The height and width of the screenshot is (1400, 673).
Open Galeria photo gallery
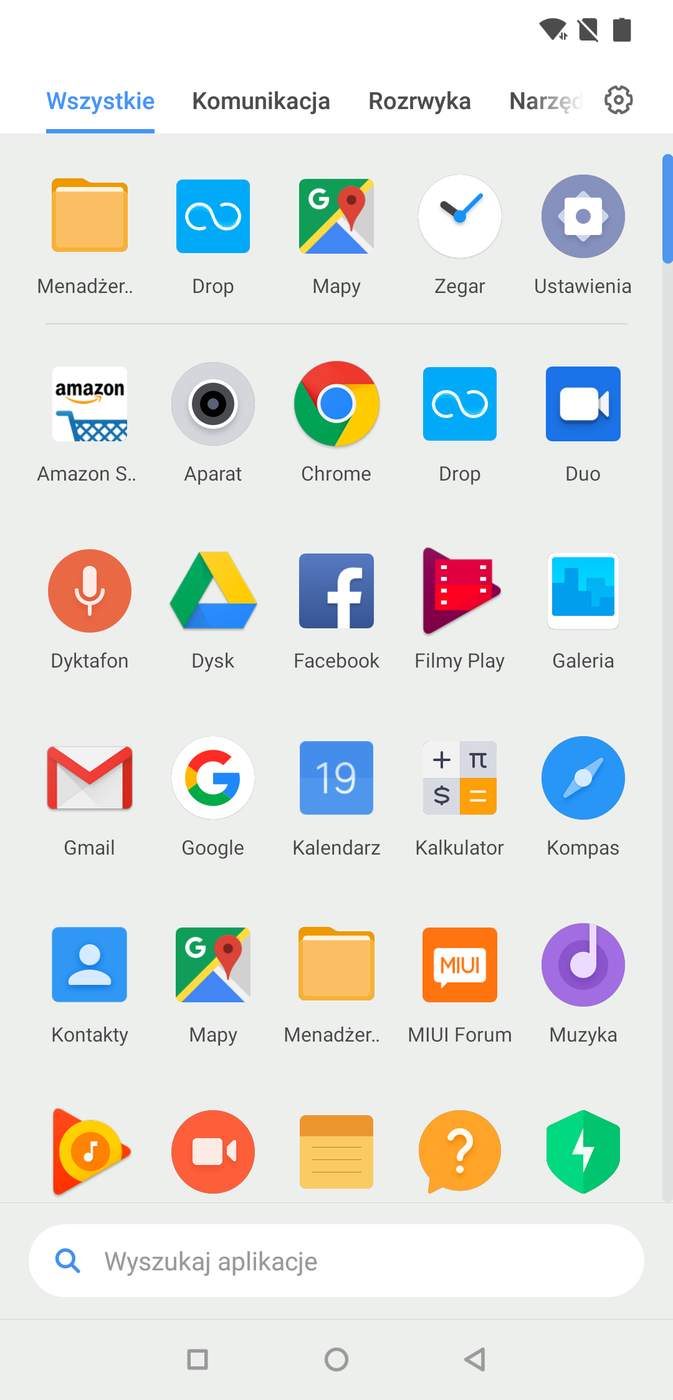(x=583, y=592)
